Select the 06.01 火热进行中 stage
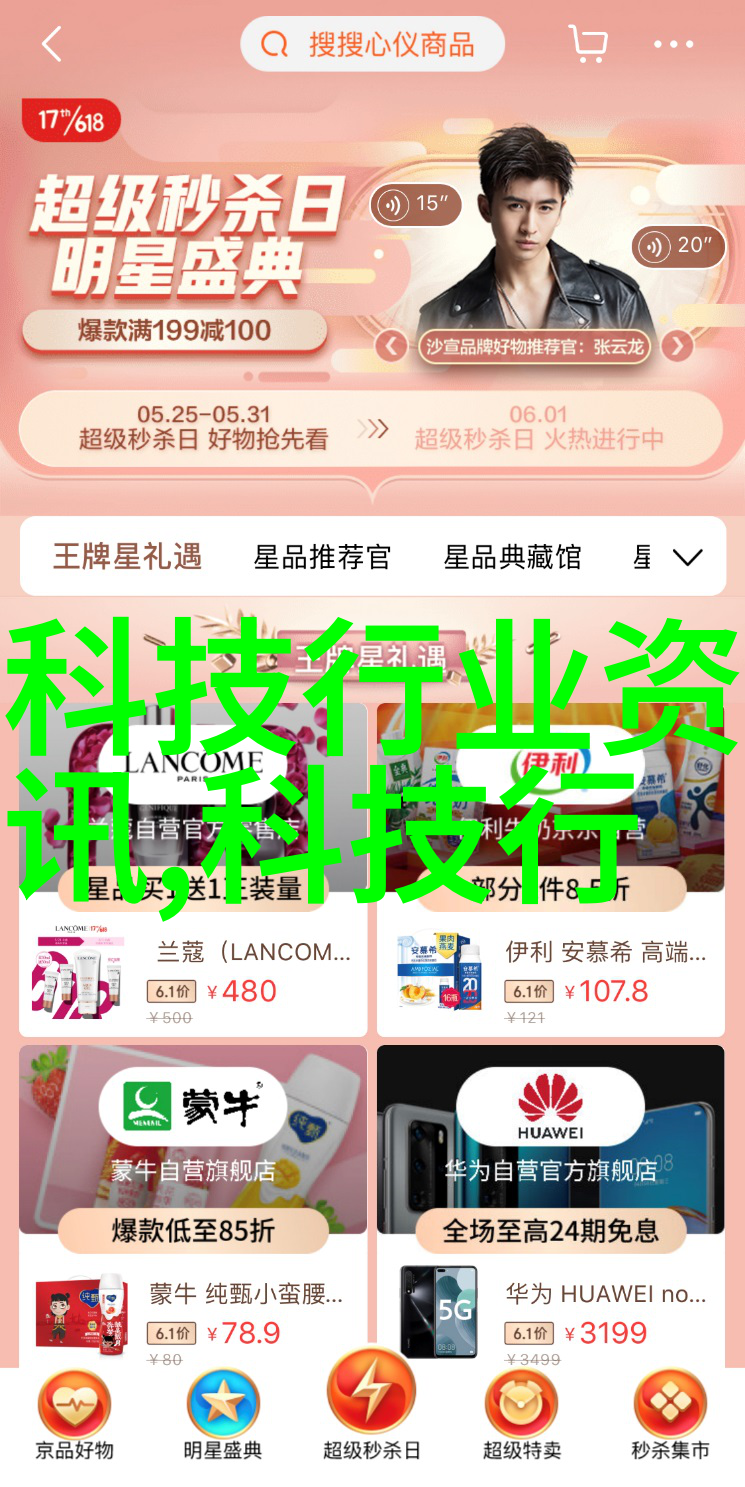This screenshot has width=745, height=1487. pos(539,427)
